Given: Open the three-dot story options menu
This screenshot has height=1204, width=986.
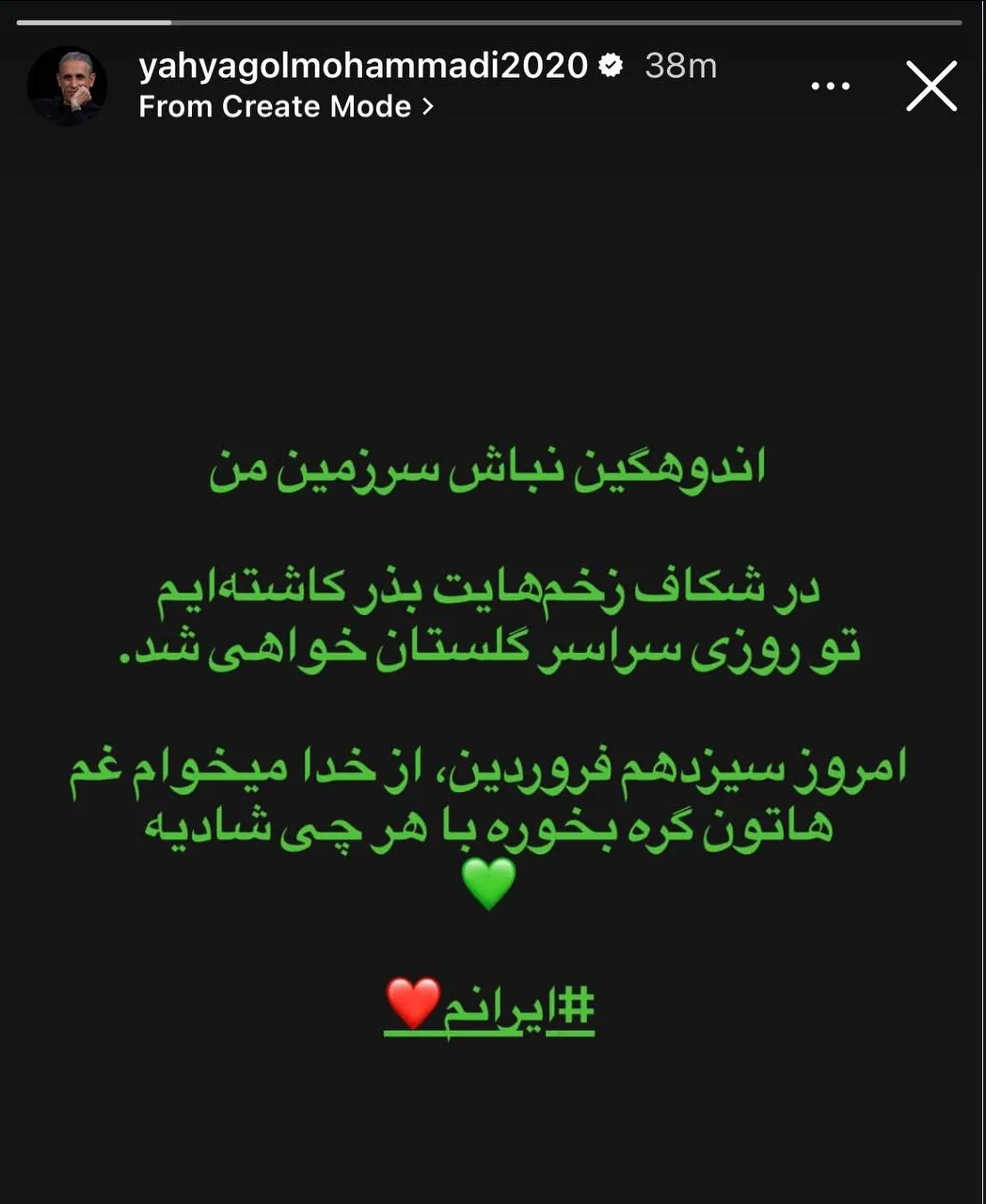Looking at the screenshot, I should click(831, 86).
